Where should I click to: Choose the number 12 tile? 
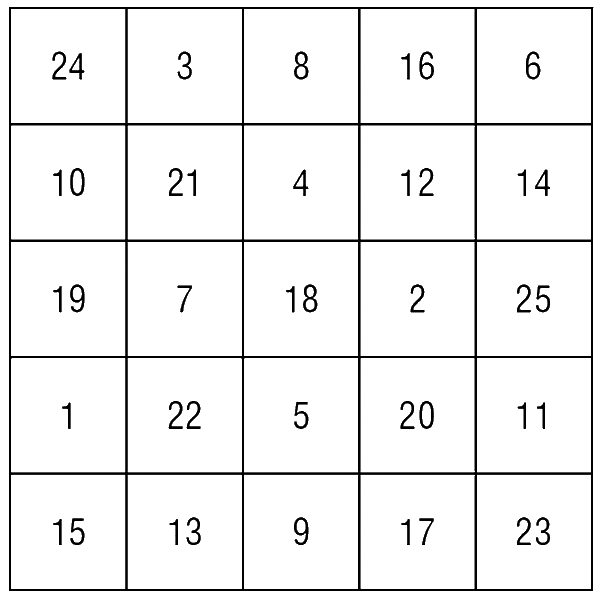(x=417, y=183)
